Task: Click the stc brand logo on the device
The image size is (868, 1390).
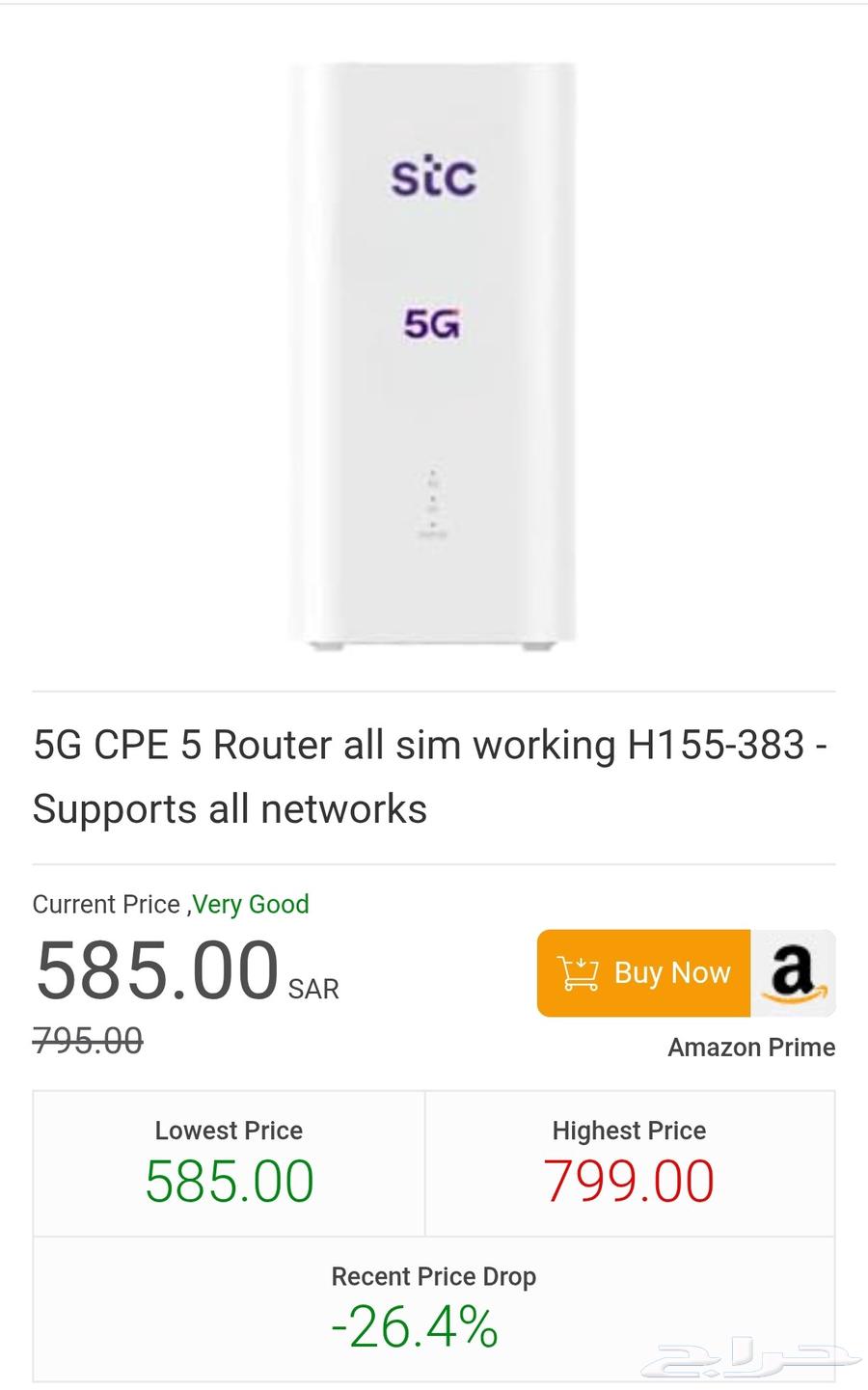Action: [x=432, y=176]
